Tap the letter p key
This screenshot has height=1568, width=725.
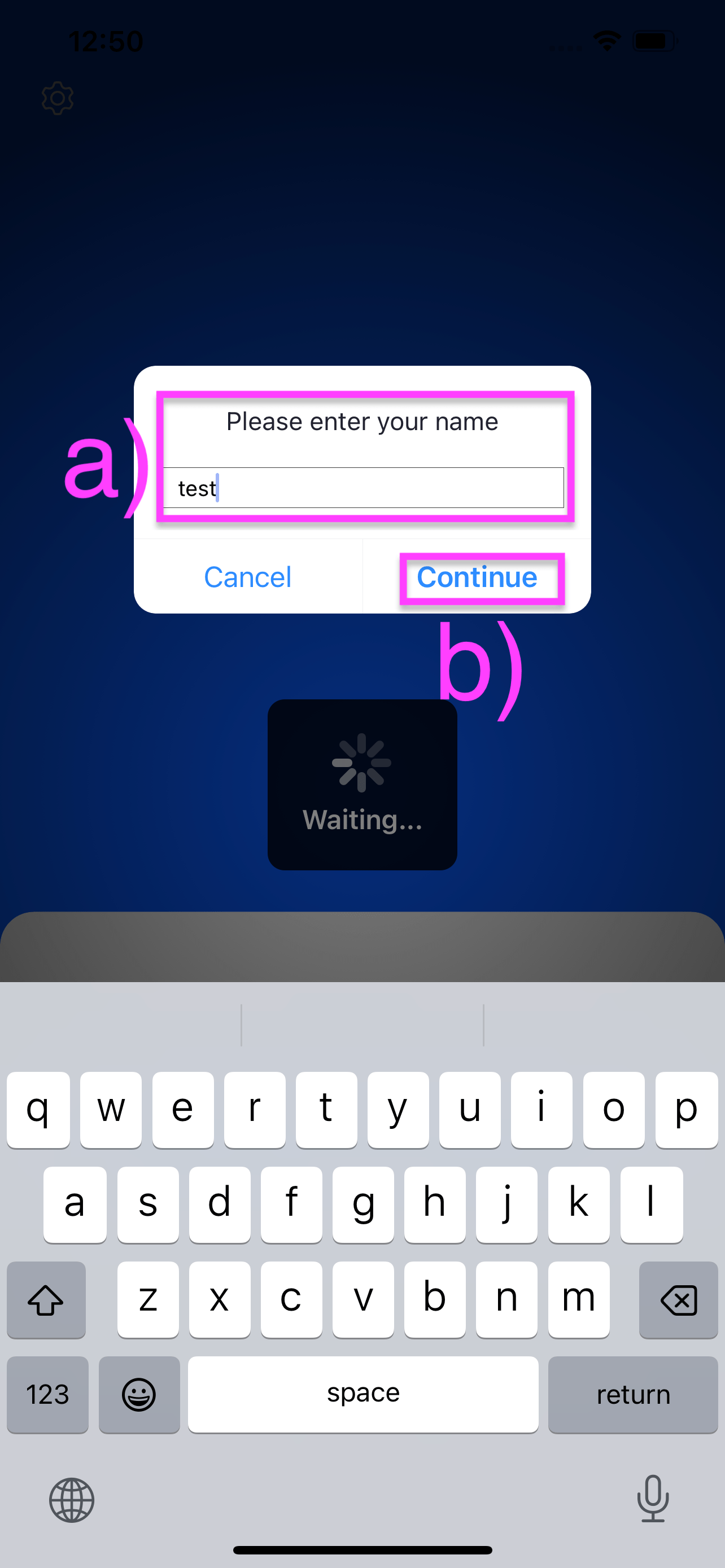point(687,1109)
